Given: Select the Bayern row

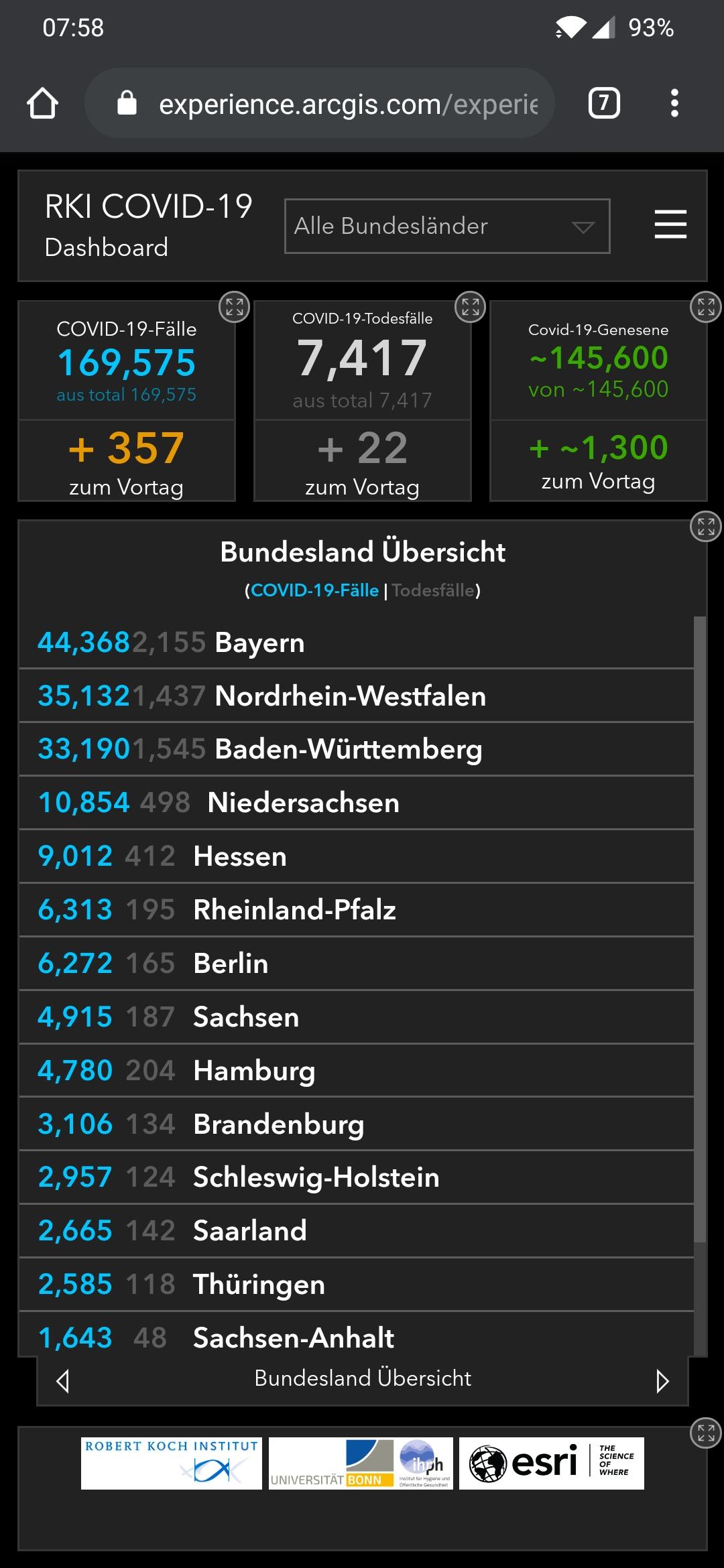Looking at the screenshot, I should coord(355,642).
